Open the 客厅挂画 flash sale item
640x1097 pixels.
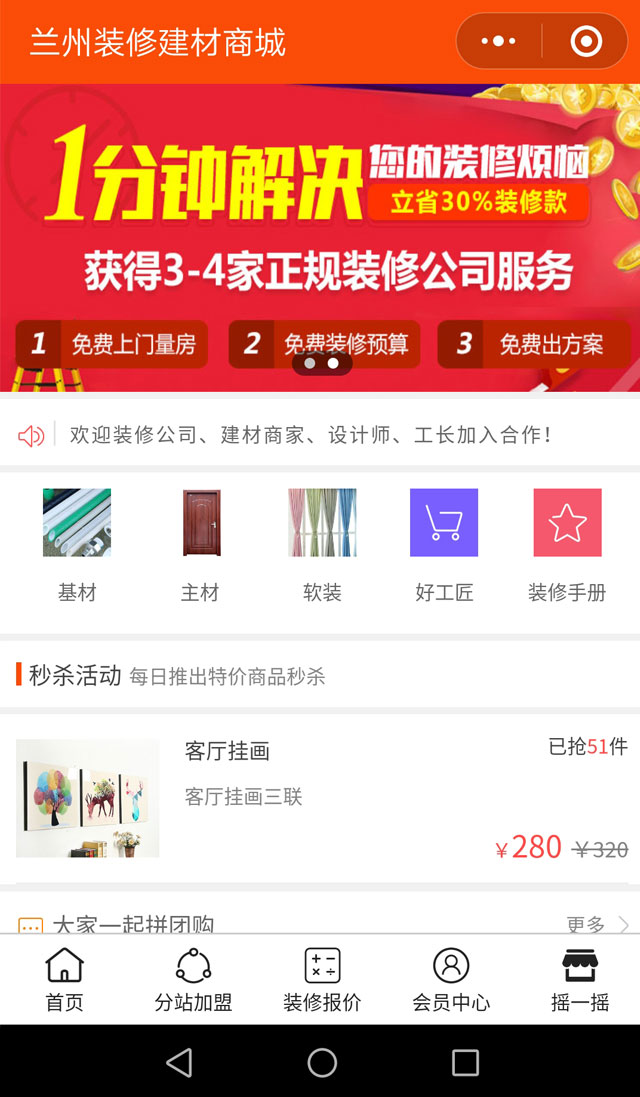[320, 797]
